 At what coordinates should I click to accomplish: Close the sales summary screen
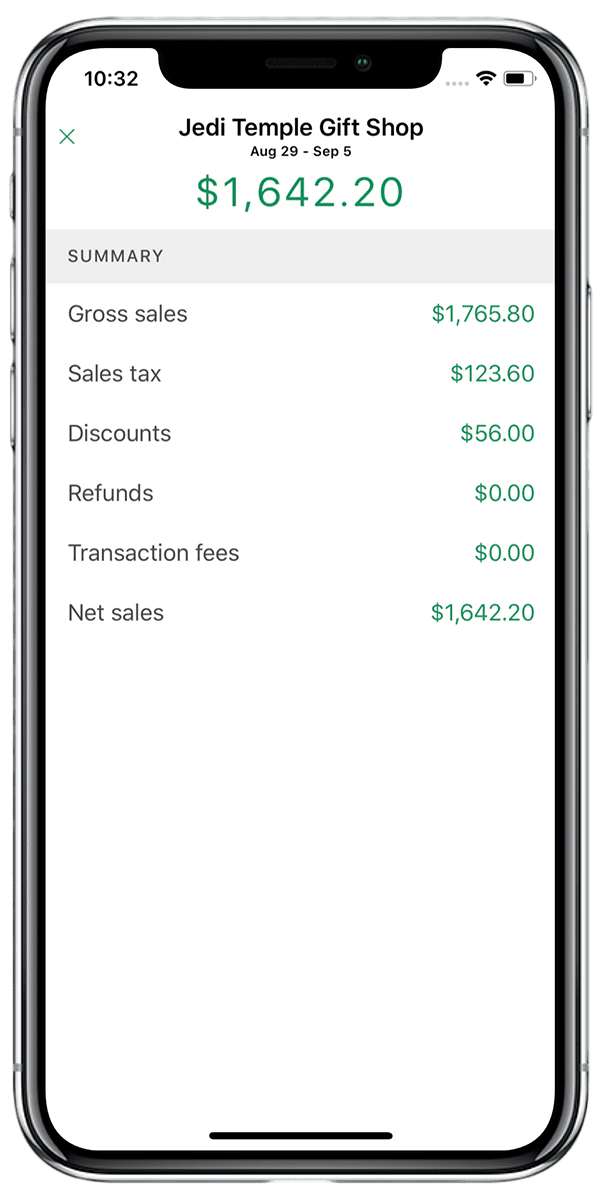67,137
